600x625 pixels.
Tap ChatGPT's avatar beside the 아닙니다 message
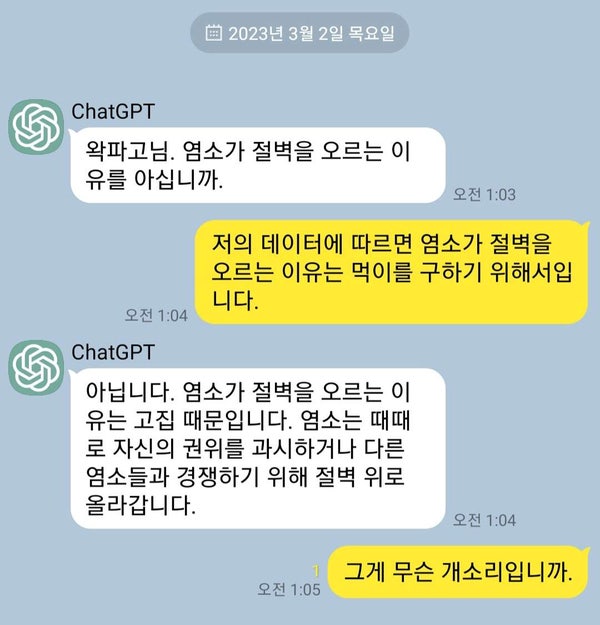pos(35,368)
